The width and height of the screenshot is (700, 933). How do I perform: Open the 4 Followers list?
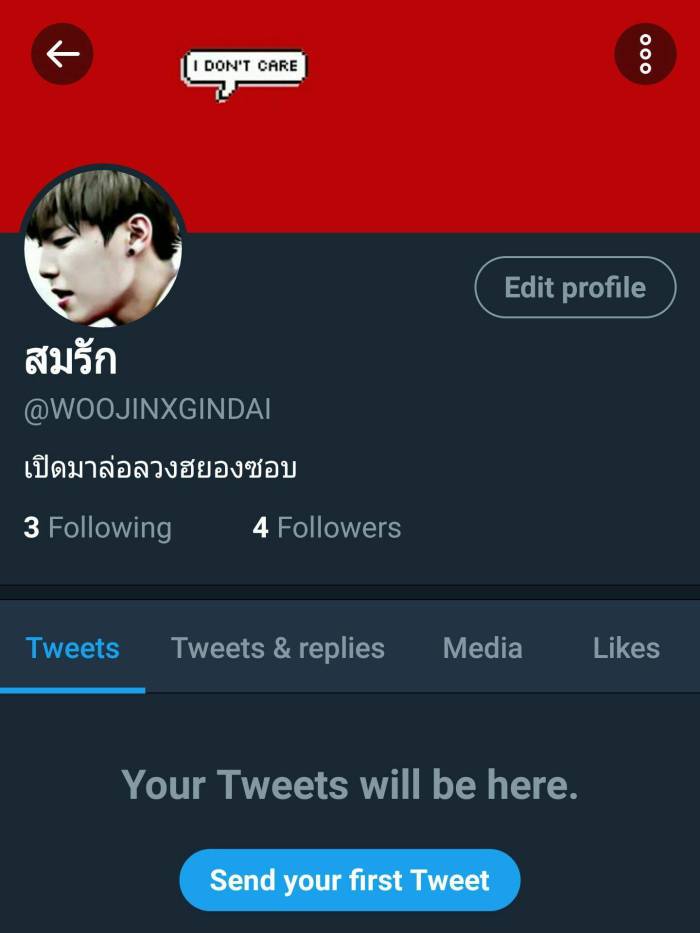pos(327,527)
